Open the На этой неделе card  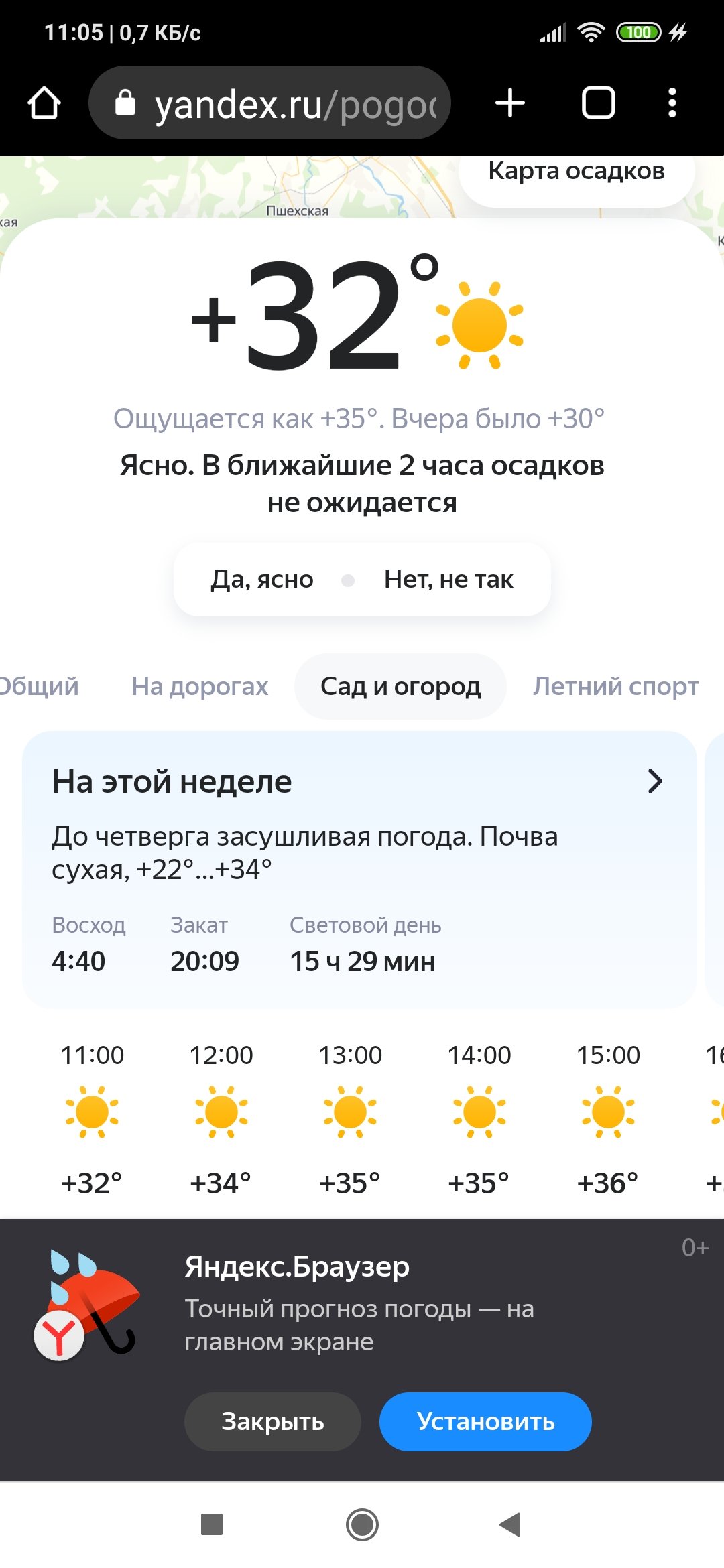(x=359, y=870)
